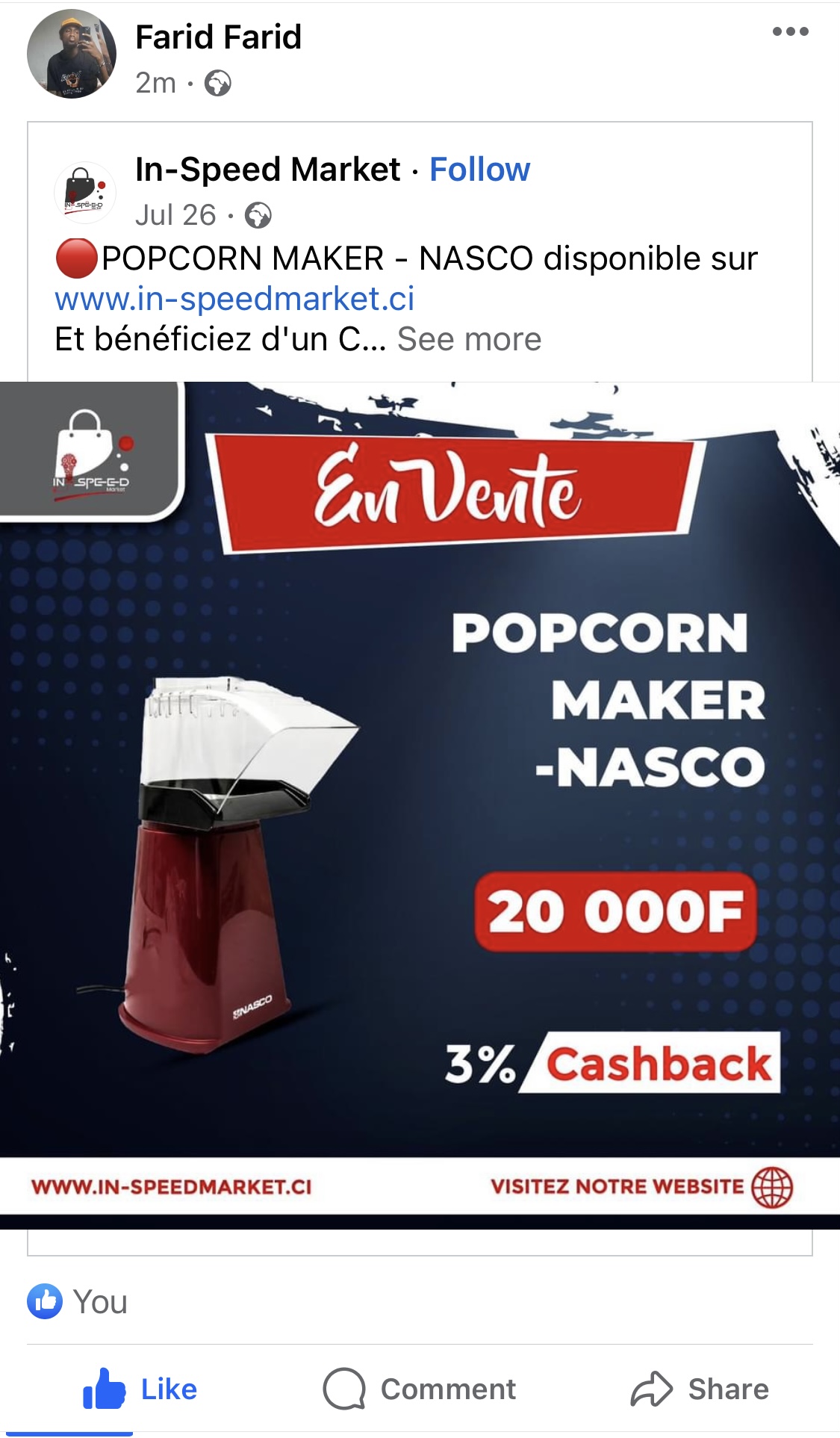Open the three-dot post options menu
Viewport: 840px width, 1438px height.
pos(790,32)
